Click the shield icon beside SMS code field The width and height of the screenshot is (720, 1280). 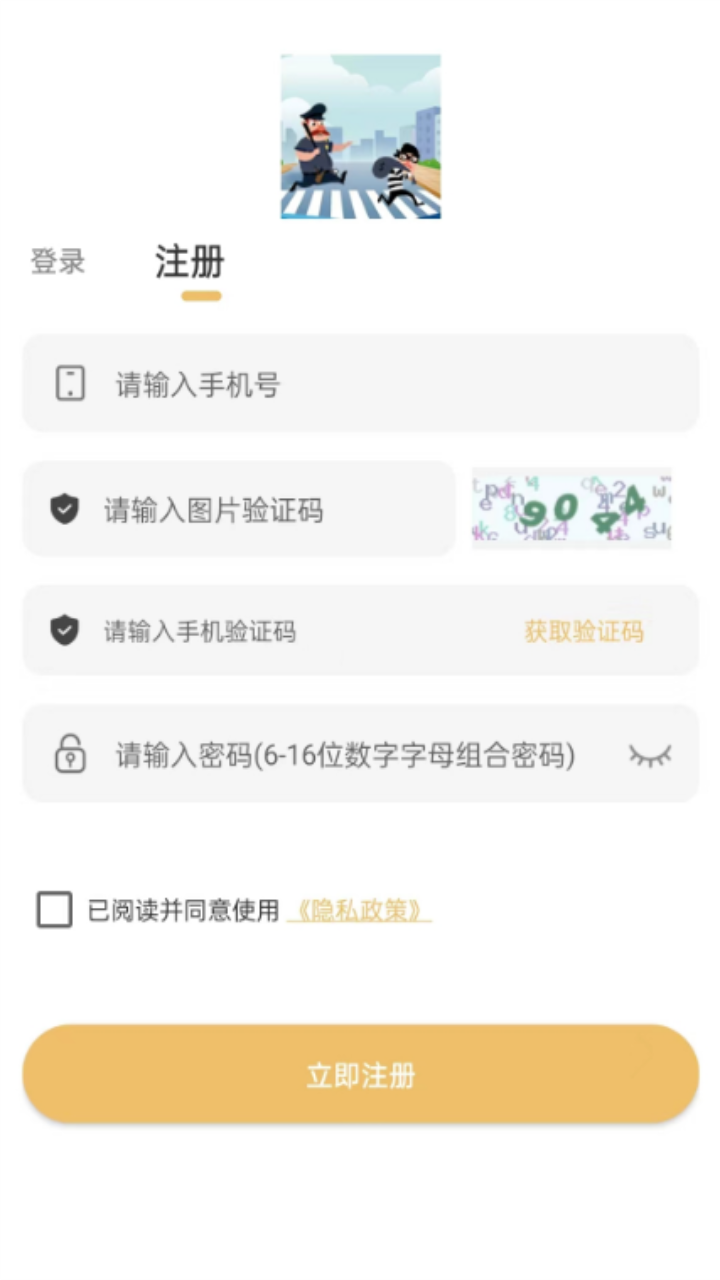pyautogui.click(x=65, y=631)
